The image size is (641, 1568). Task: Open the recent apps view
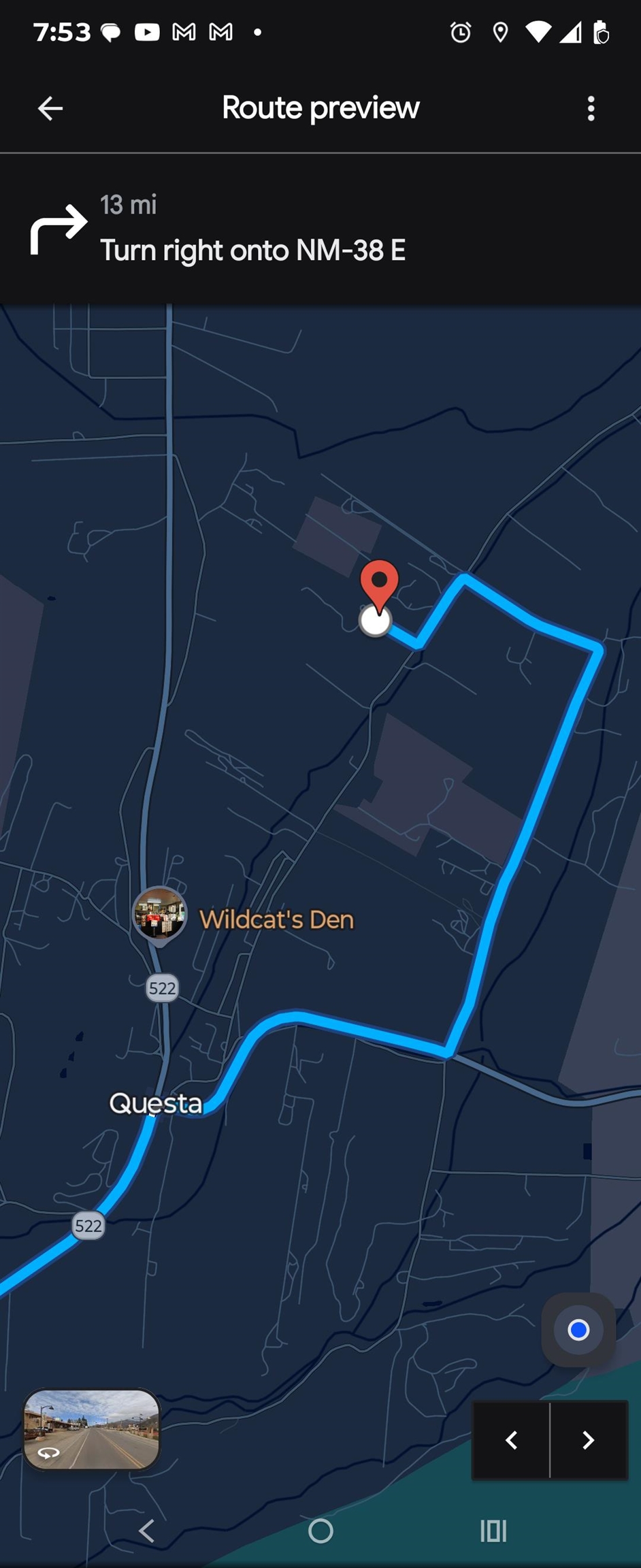(493, 1531)
